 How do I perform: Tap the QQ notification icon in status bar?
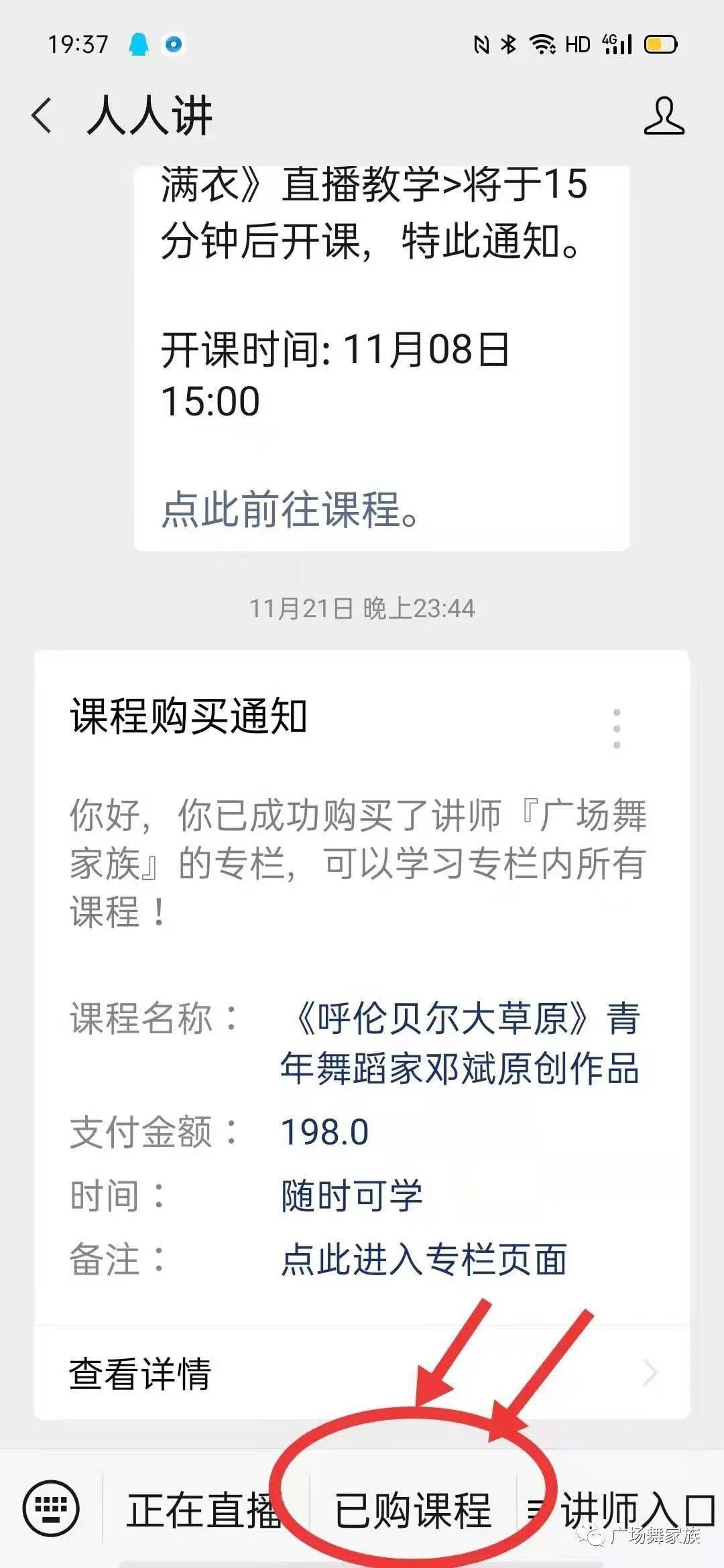click(x=137, y=44)
